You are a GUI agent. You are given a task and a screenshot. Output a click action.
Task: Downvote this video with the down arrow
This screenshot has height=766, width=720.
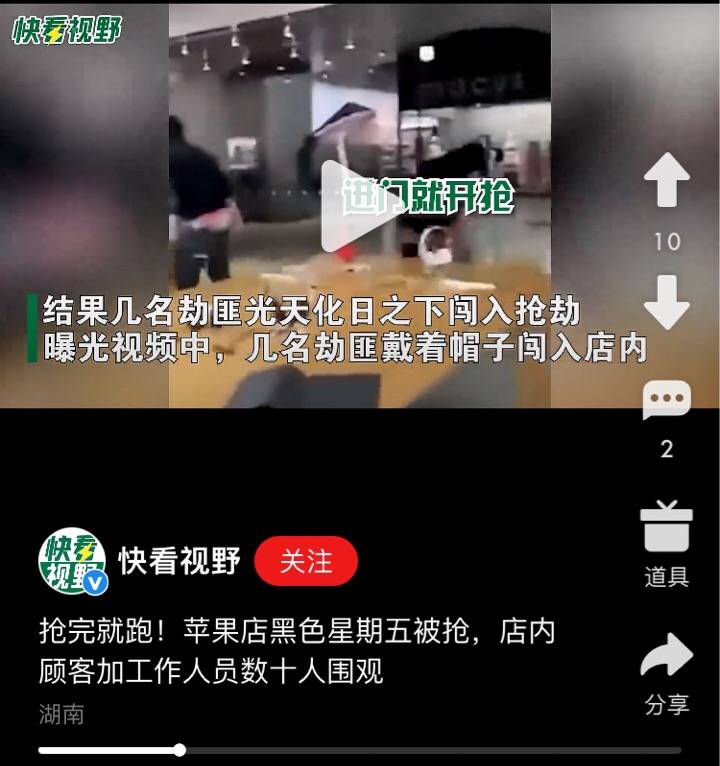tap(666, 301)
